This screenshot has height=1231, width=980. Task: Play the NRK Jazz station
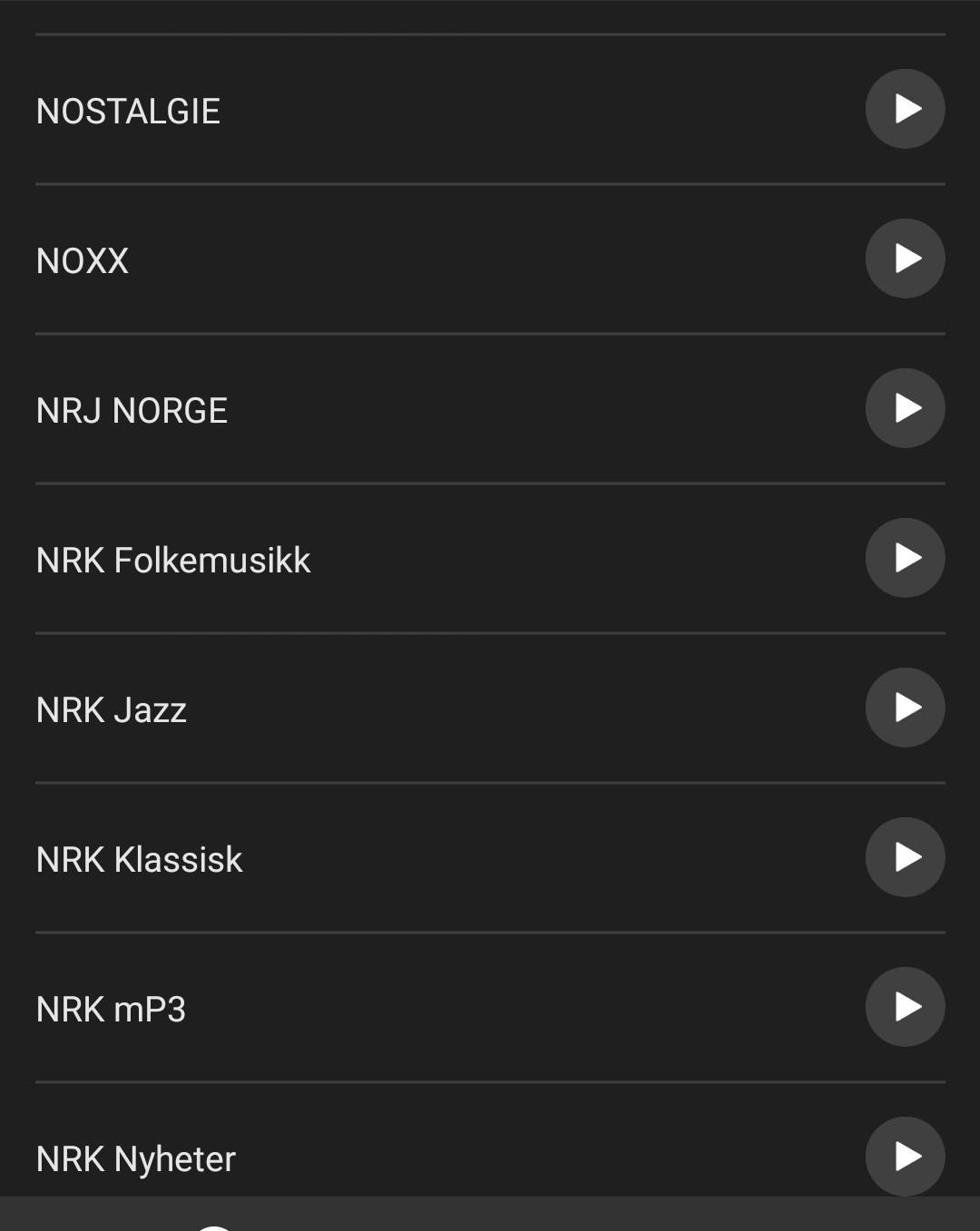click(x=905, y=708)
